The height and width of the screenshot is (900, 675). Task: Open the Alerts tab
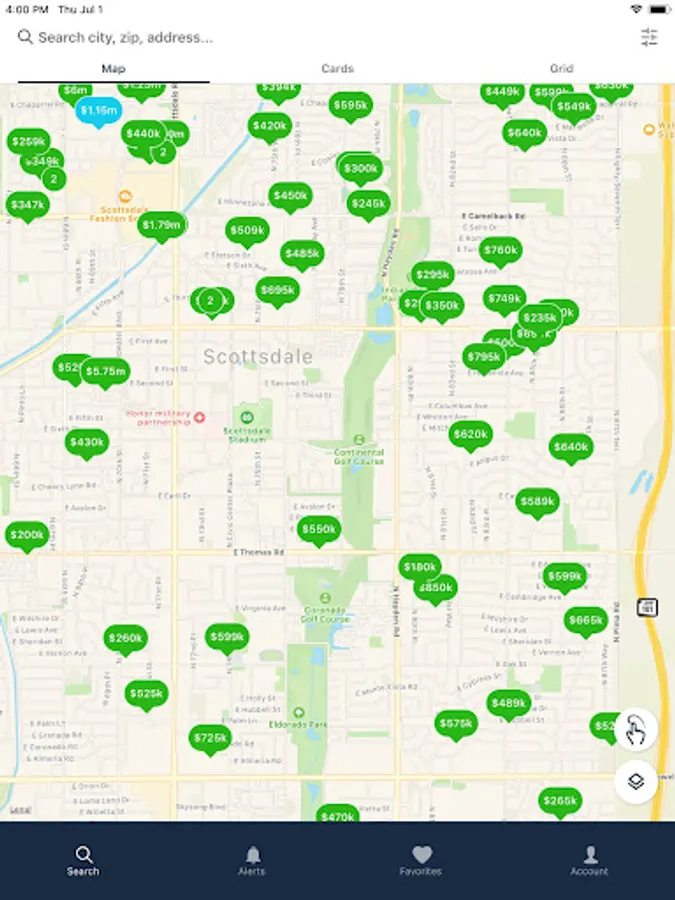252,861
